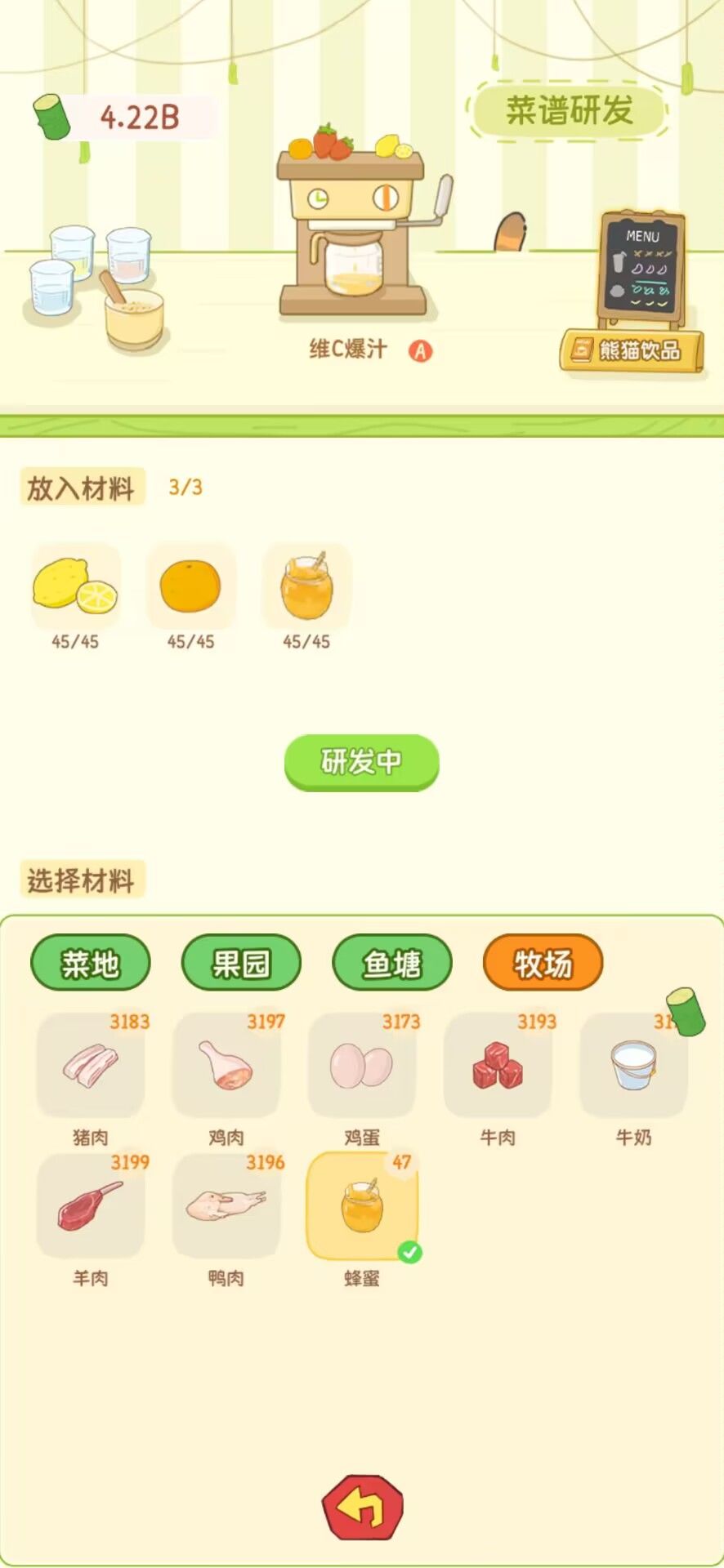Click the 研发中 button
724x1568 pixels.
coord(362,762)
